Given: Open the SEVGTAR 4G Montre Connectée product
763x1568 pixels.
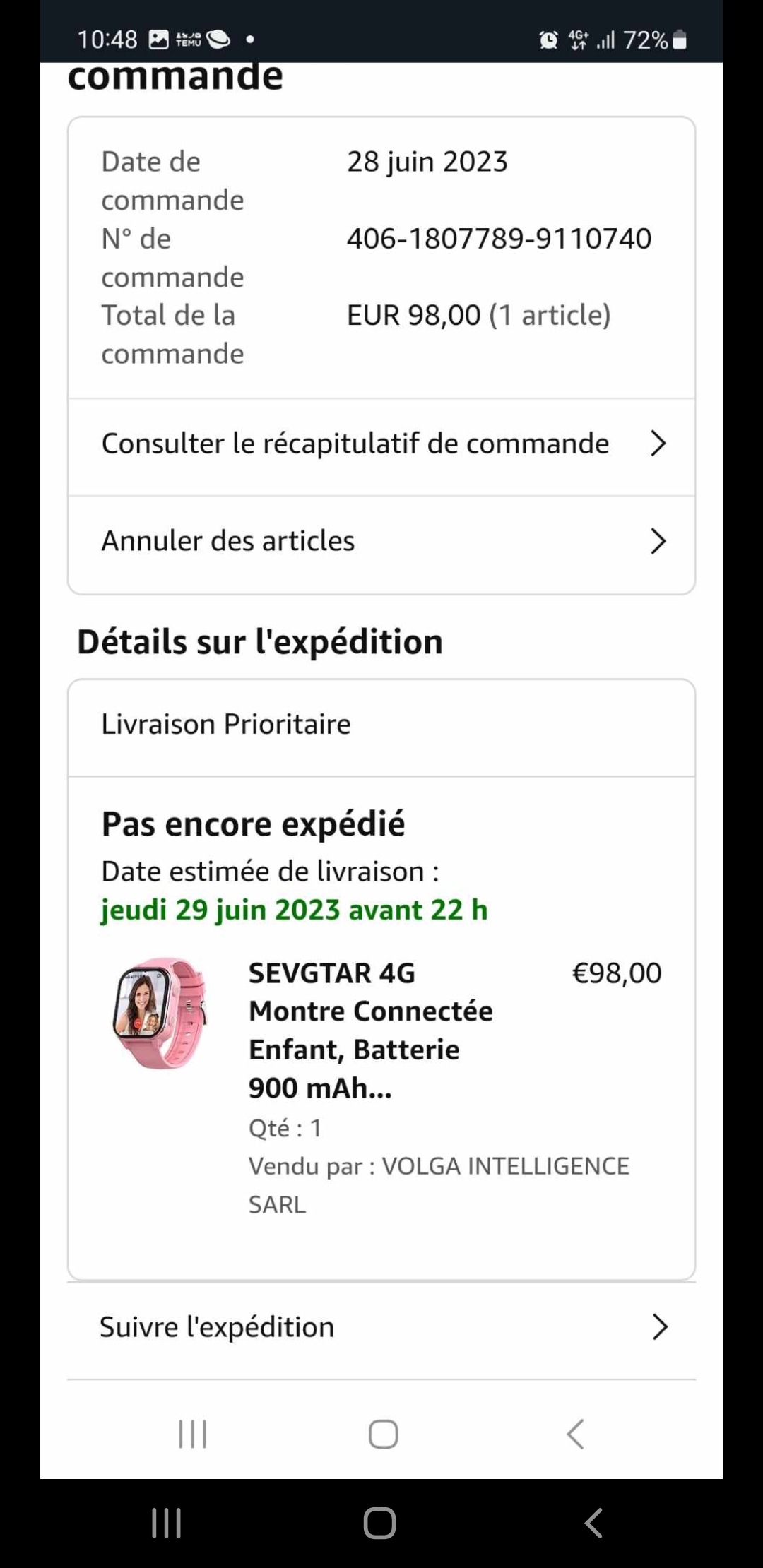Looking at the screenshot, I should point(370,1030).
